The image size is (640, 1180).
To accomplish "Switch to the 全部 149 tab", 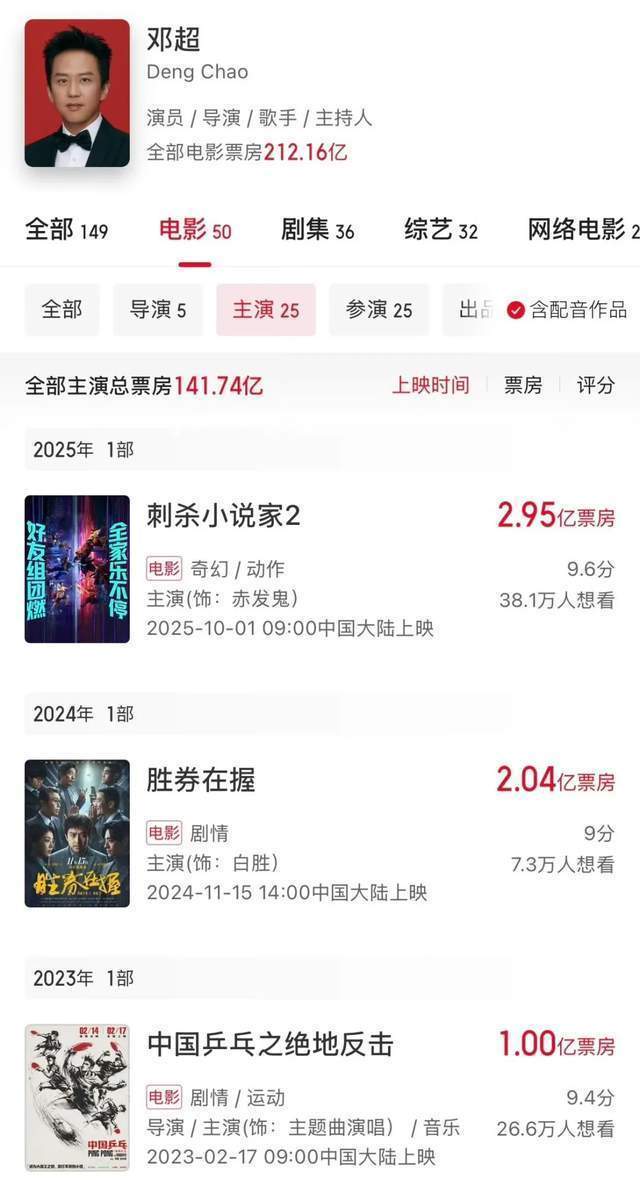I will (66, 230).
